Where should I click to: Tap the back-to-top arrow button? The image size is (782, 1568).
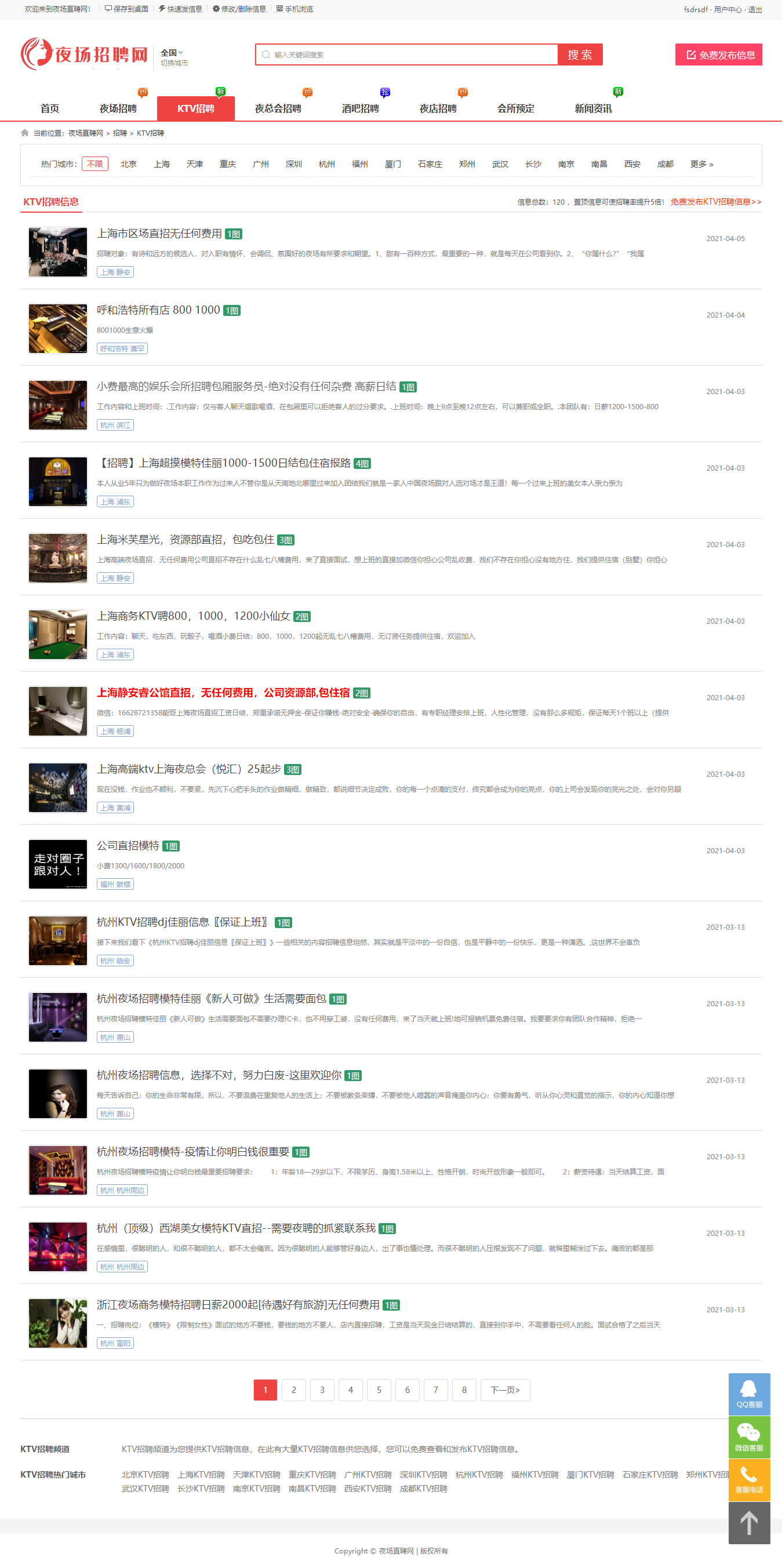[749, 1522]
